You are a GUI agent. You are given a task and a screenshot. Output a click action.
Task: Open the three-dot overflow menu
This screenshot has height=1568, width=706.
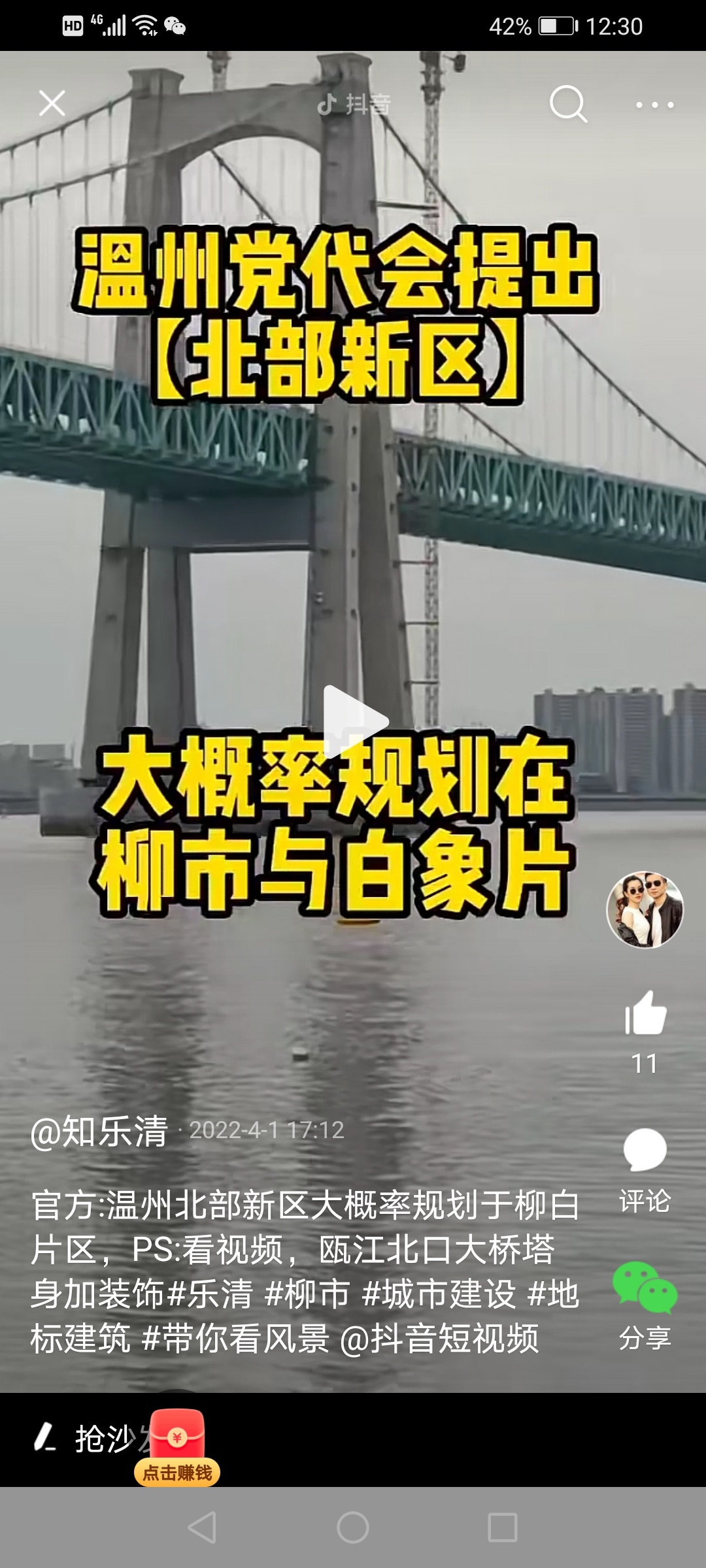[654, 105]
